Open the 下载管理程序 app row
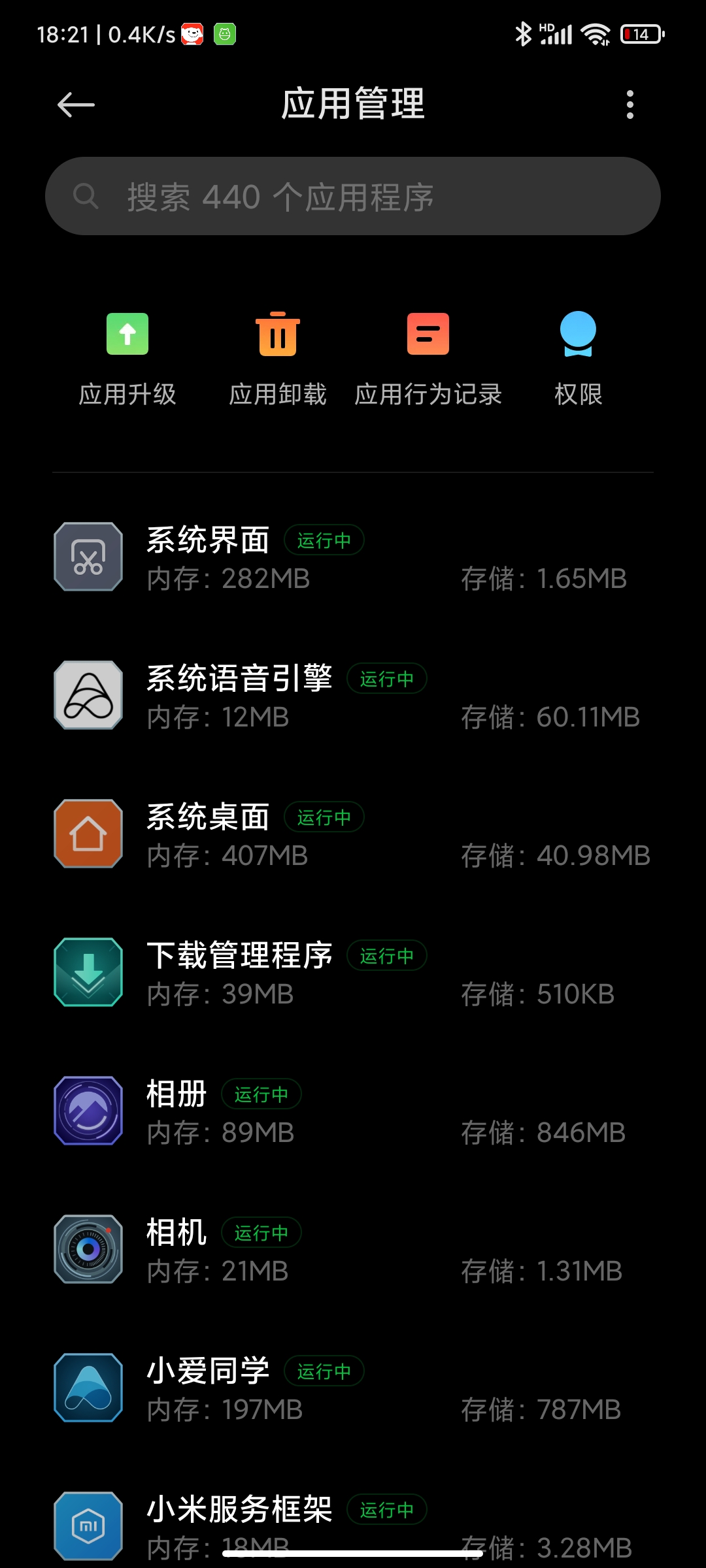This screenshot has height=1568, width=706. [353, 973]
